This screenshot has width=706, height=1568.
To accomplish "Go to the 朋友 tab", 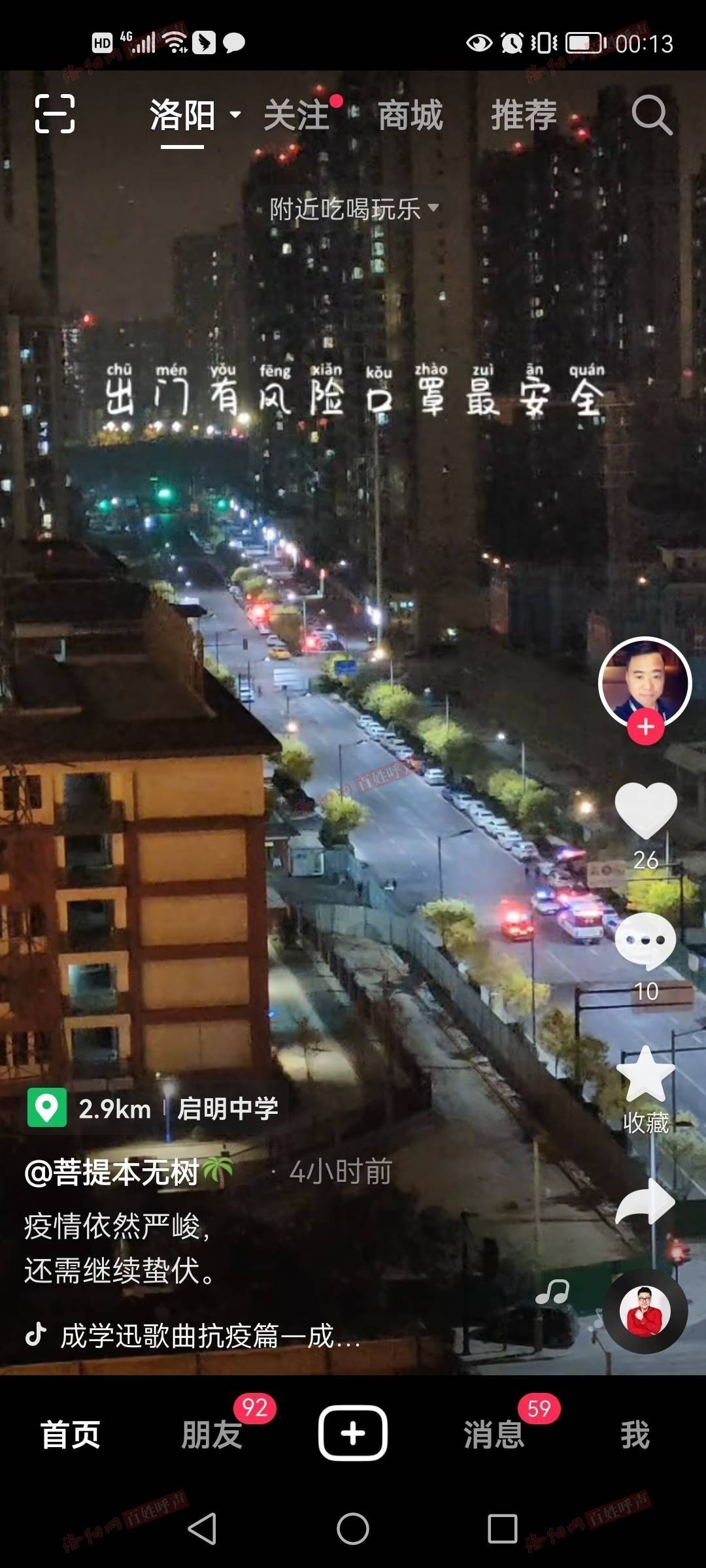I will coord(212,1435).
